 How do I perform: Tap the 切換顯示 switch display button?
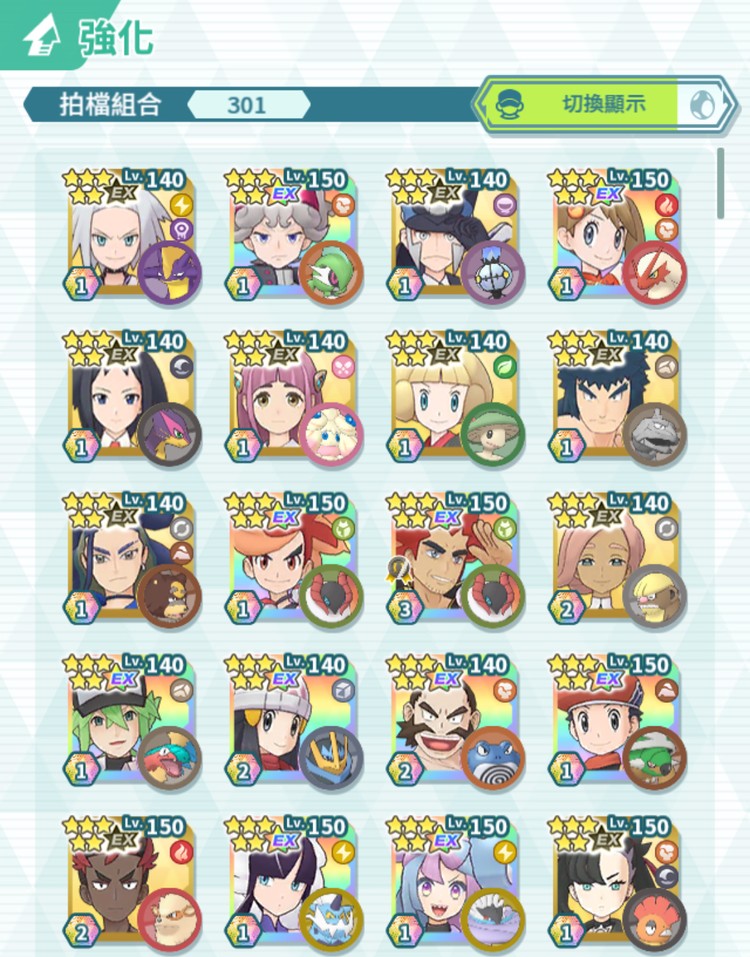(592, 104)
